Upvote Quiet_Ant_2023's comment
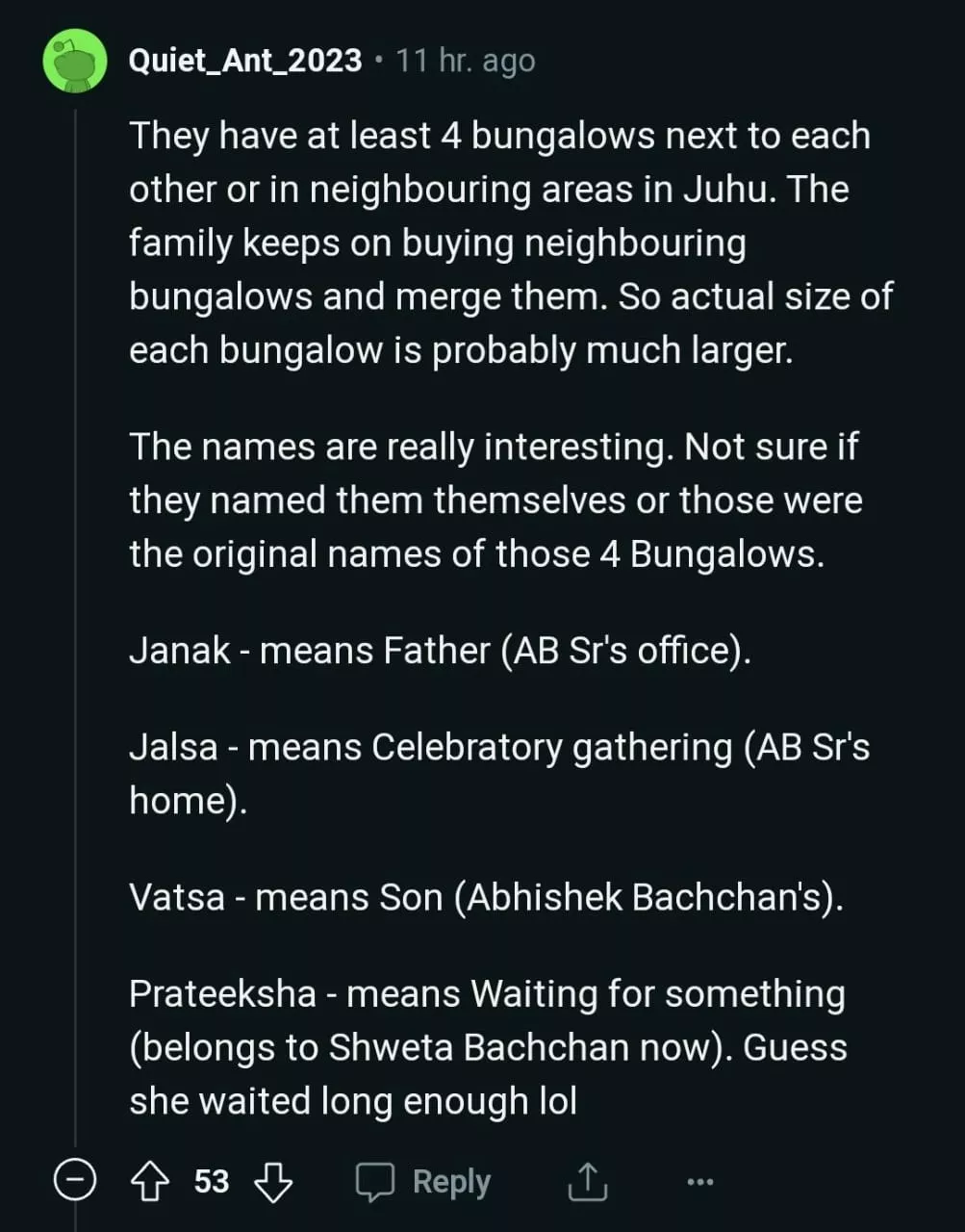The width and height of the screenshot is (965, 1232). [x=149, y=1181]
